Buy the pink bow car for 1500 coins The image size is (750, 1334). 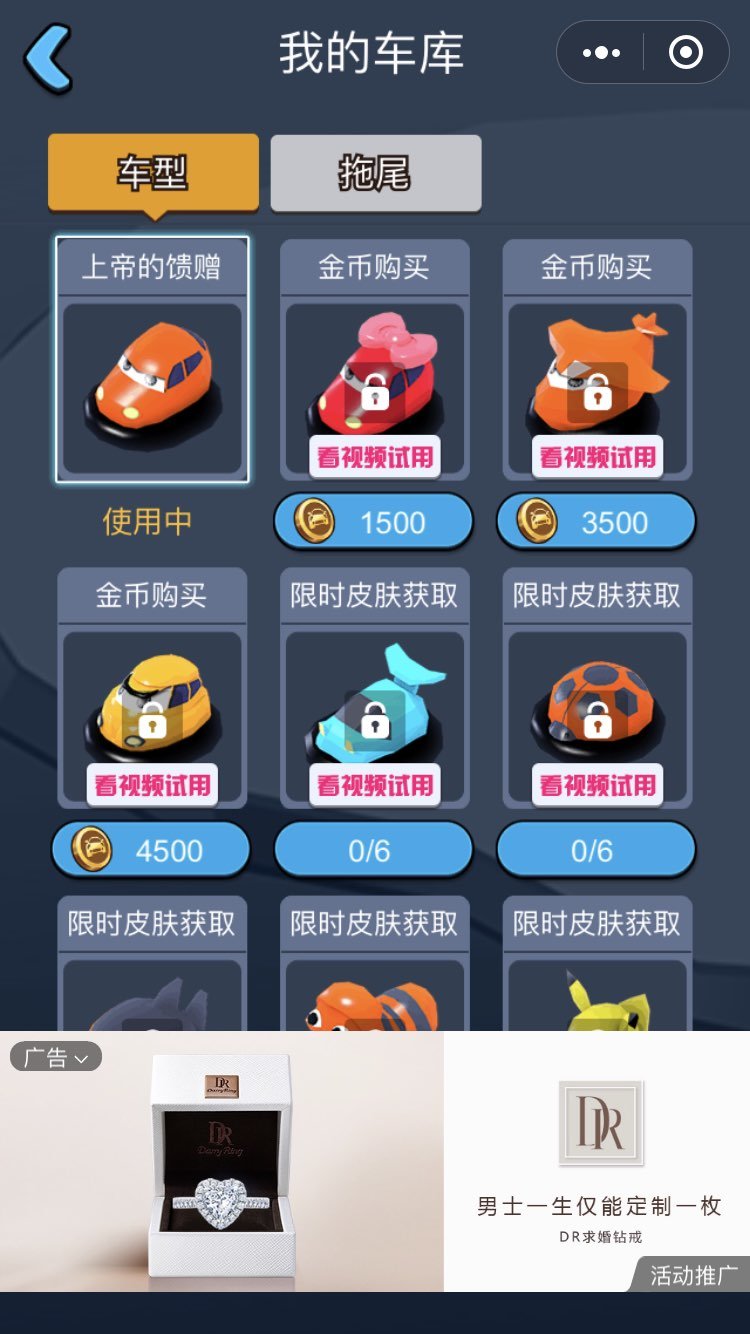tap(373, 522)
